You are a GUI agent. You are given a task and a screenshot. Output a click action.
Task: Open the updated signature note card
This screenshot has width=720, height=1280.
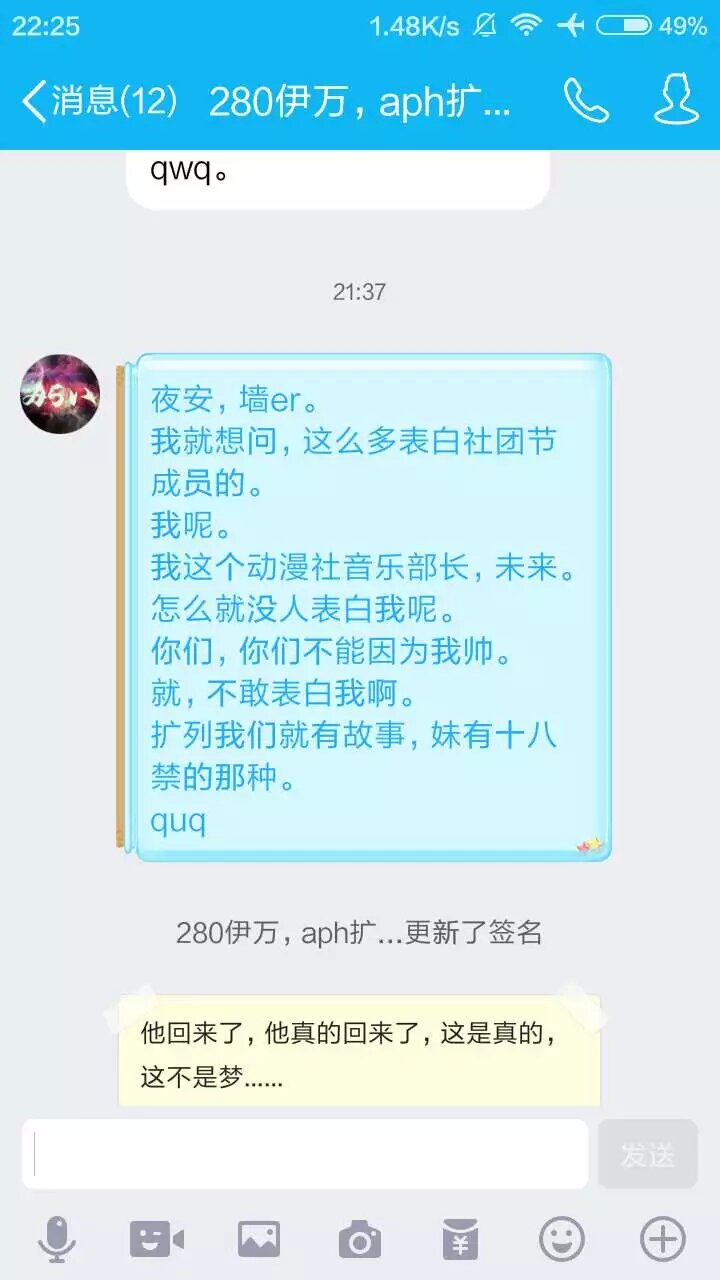(x=359, y=1050)
